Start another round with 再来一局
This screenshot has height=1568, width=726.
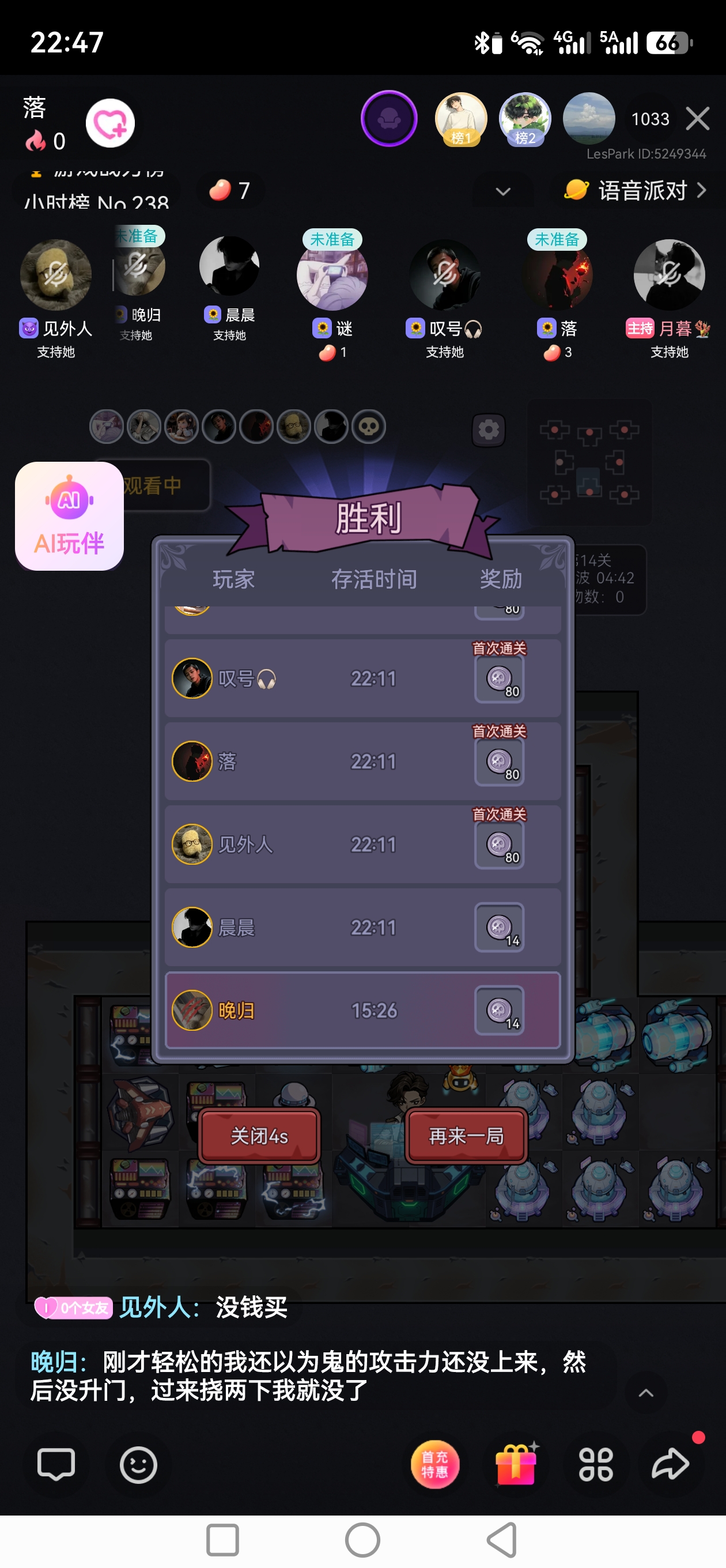(466, 1136)
